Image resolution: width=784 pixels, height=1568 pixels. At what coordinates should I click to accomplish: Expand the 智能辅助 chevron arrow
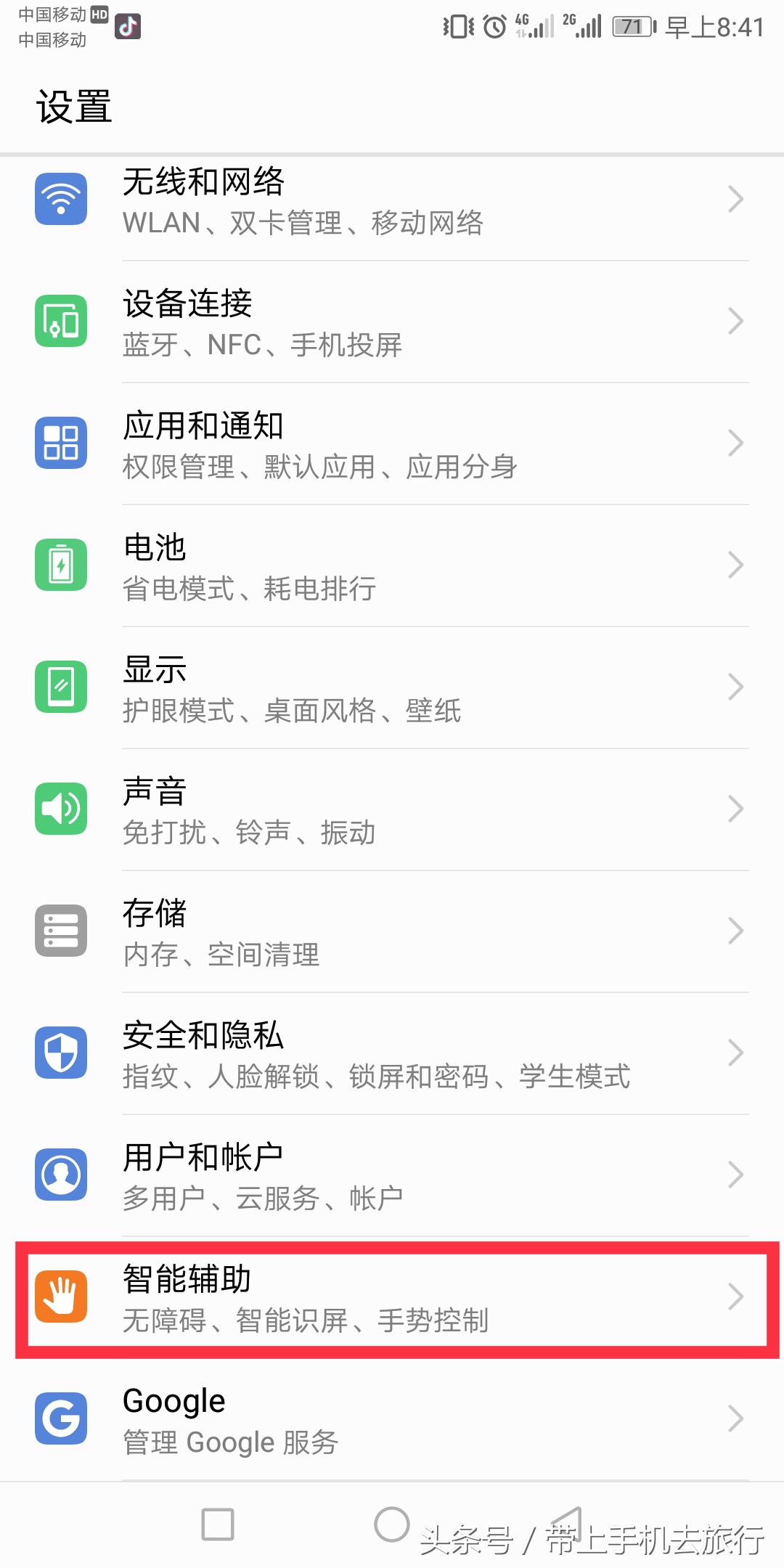[x=735, y=1297]
